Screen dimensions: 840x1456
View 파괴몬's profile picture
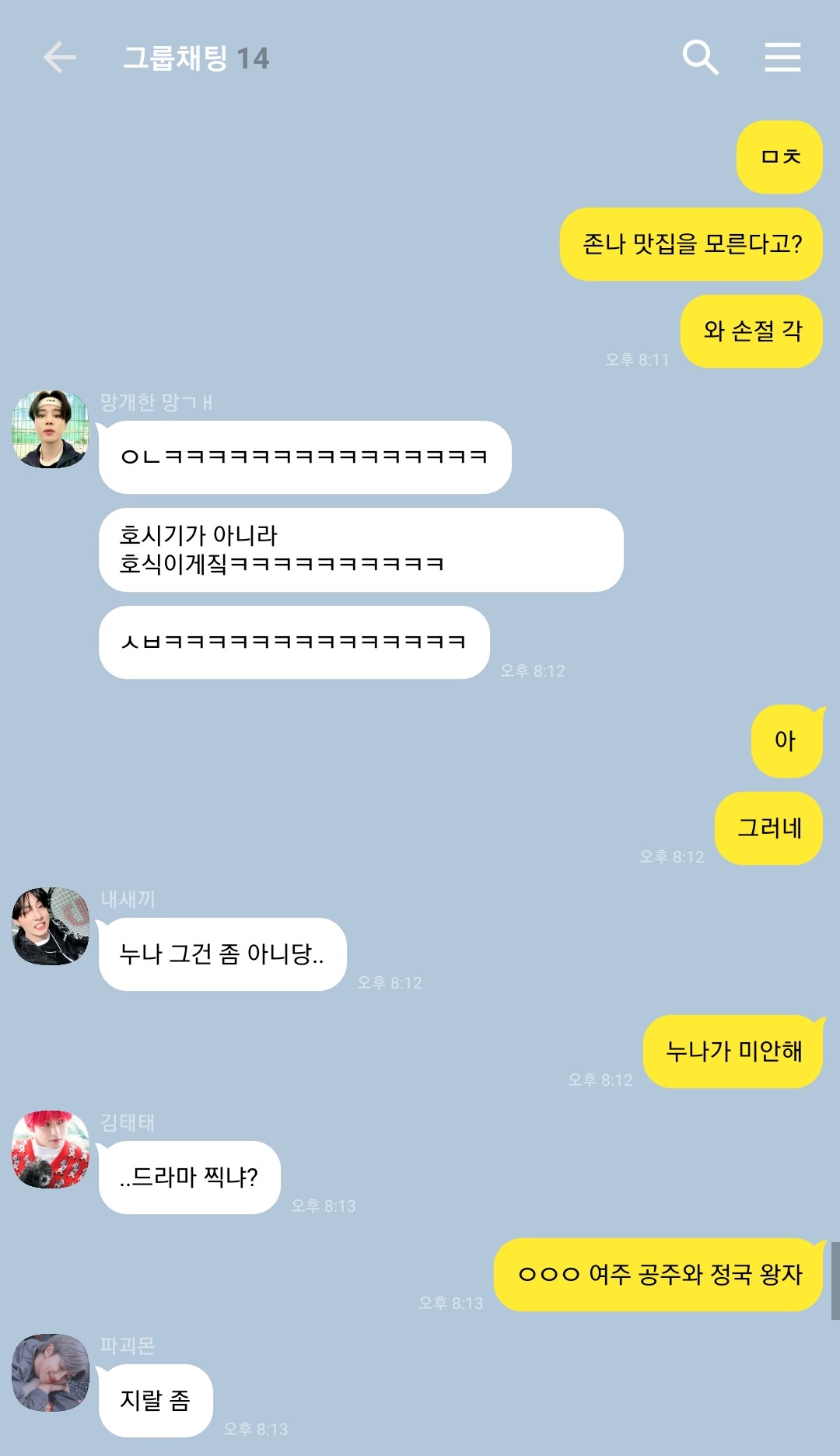pyautogui.click(x=51, y=1373)
